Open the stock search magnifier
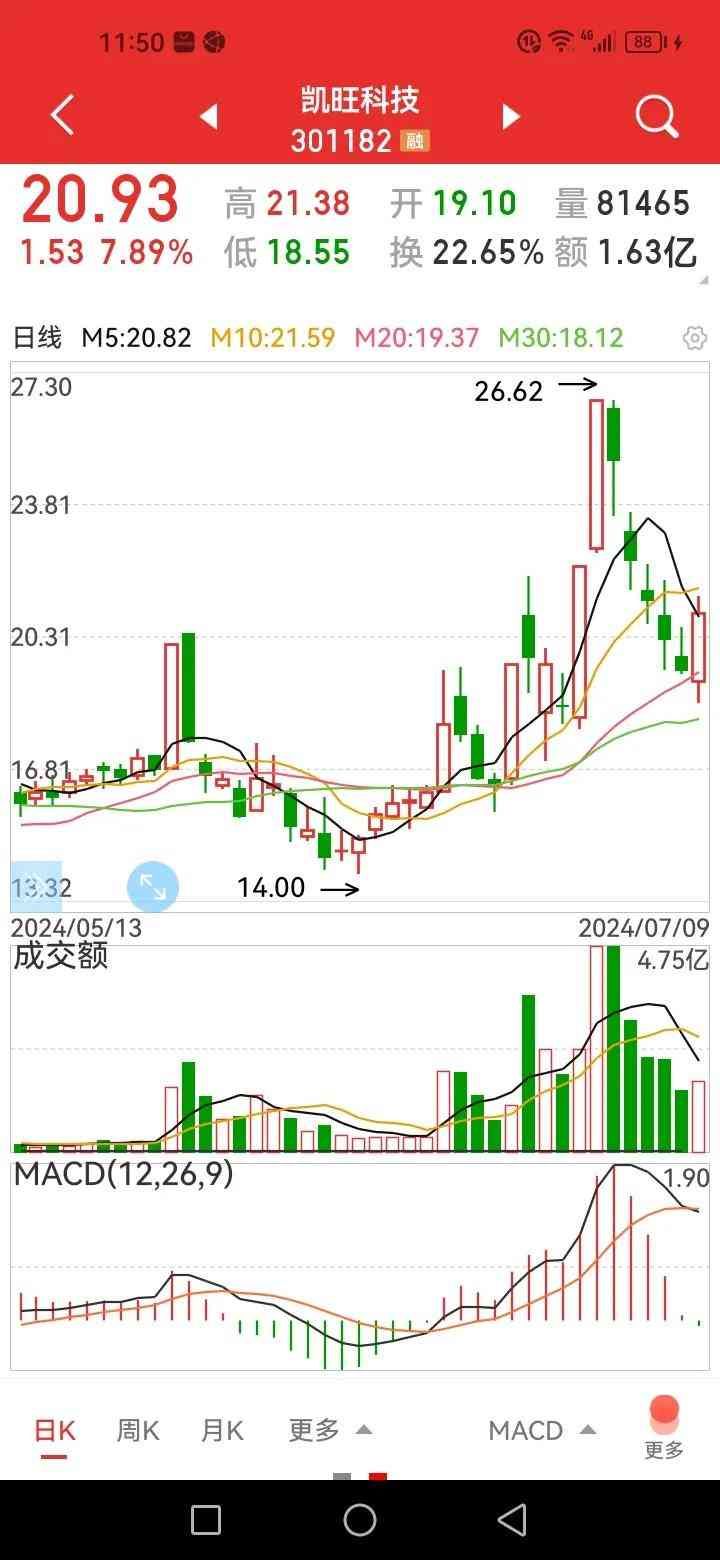The height and width of the screenshot is (1560, 720). point(656,117)
